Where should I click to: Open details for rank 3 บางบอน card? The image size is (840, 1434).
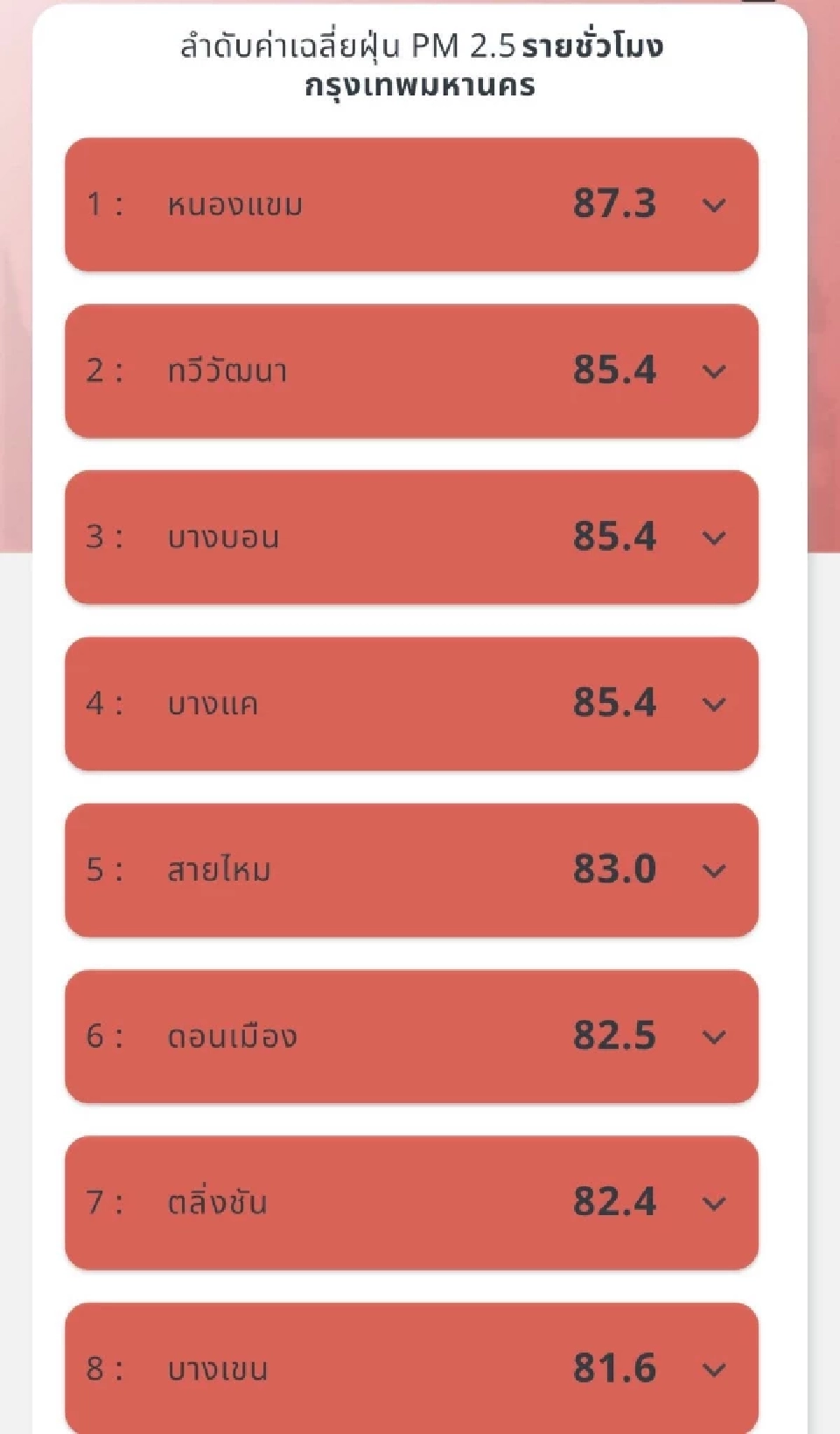point(411,538)
